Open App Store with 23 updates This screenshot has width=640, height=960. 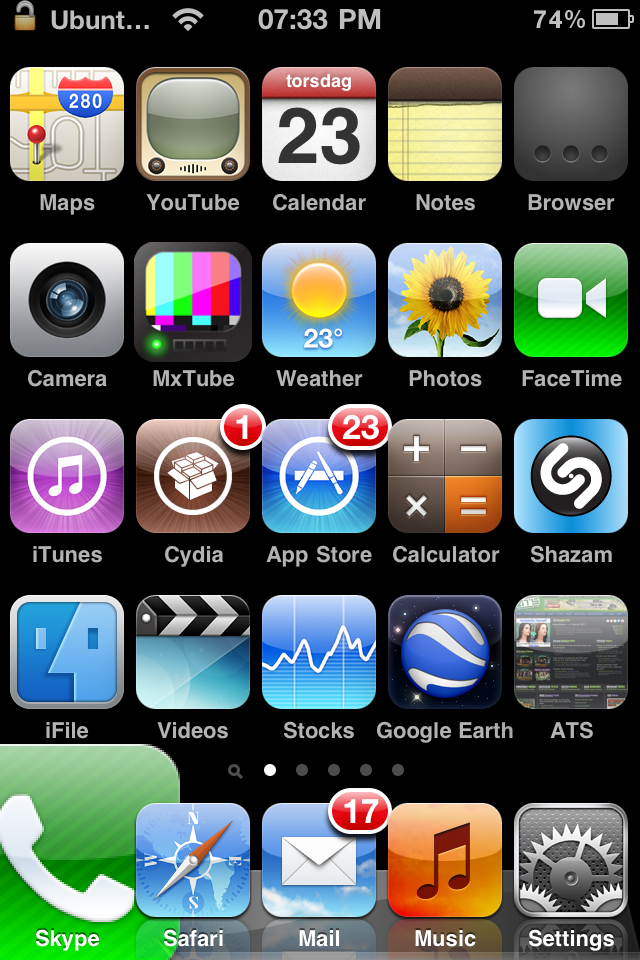tap(319, 476)
